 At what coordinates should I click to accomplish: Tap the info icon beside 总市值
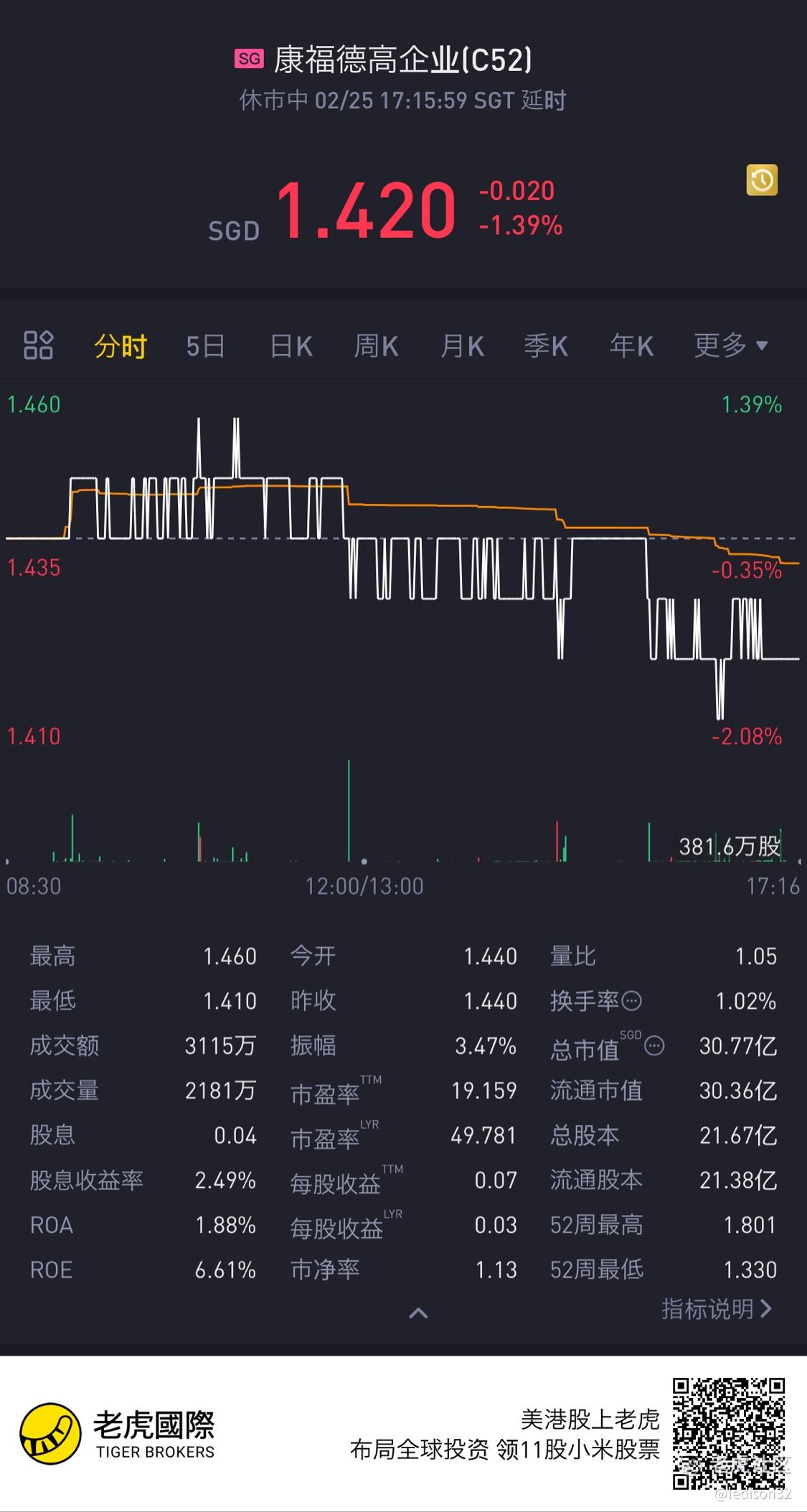point(654,1046)
